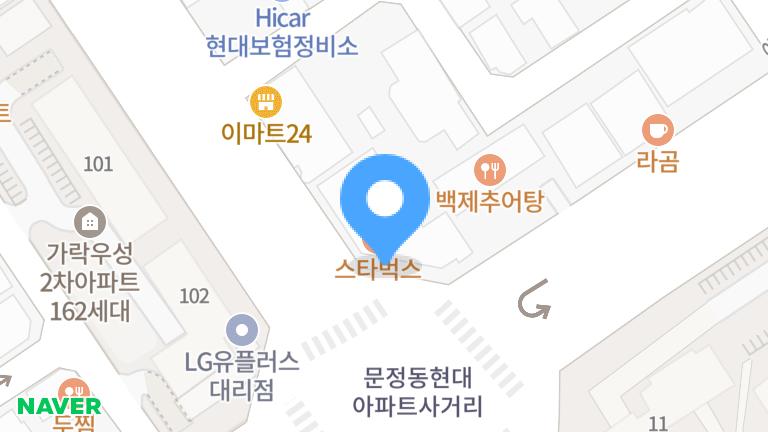Open the 가락우성 2차아파트 marker

coord(90,220)
